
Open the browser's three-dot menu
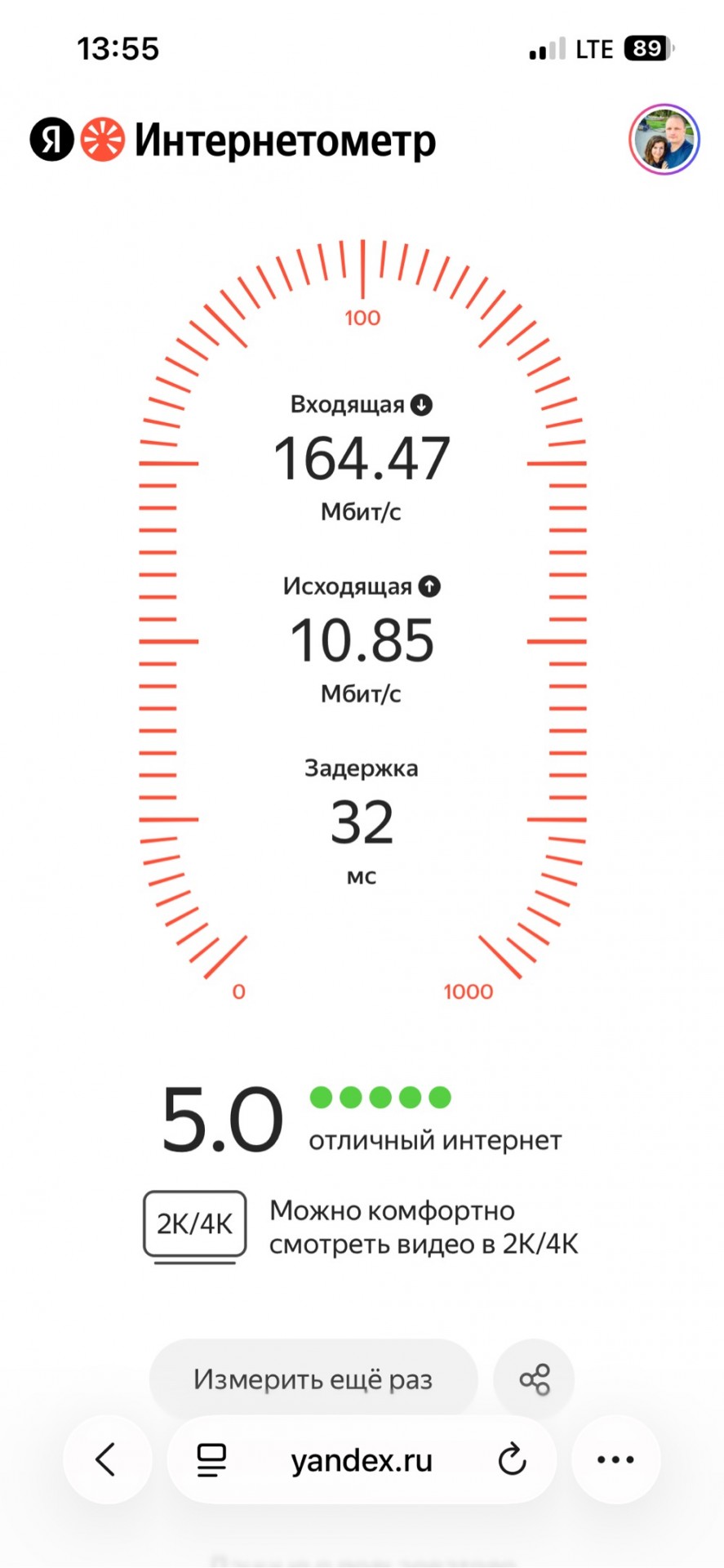click(x=615, y=1459)
